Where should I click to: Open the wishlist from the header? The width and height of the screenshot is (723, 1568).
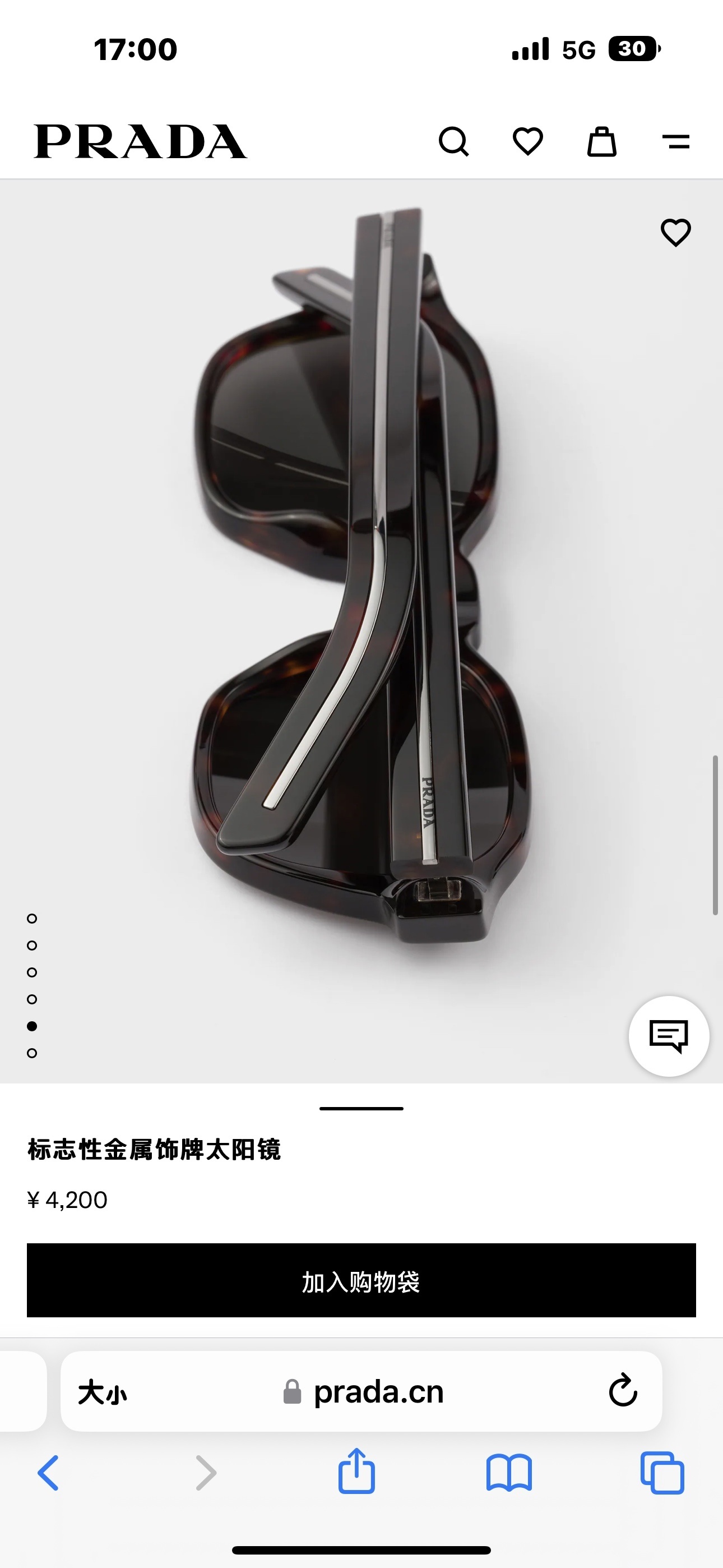527,142
